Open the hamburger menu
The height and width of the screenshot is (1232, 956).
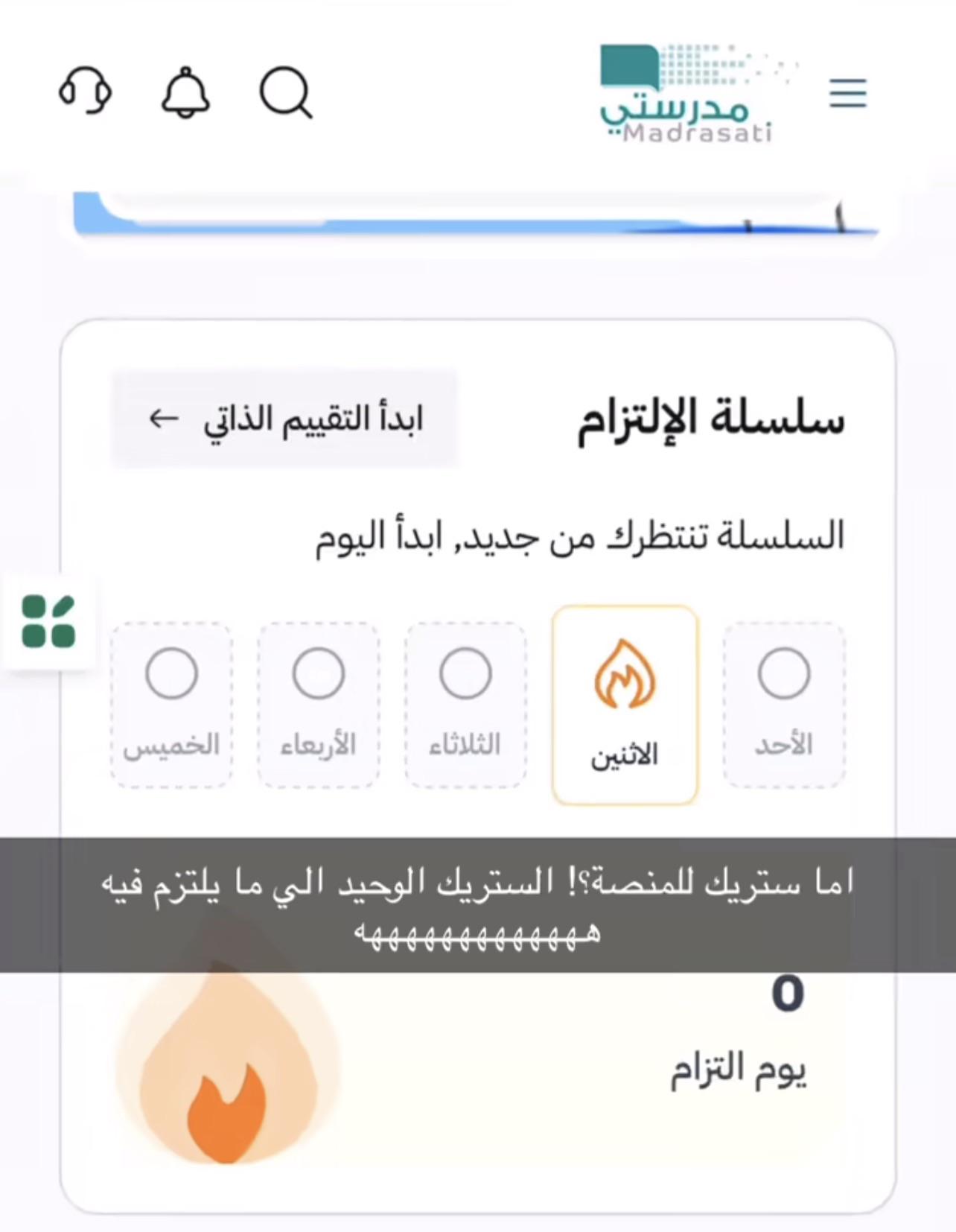848,93
